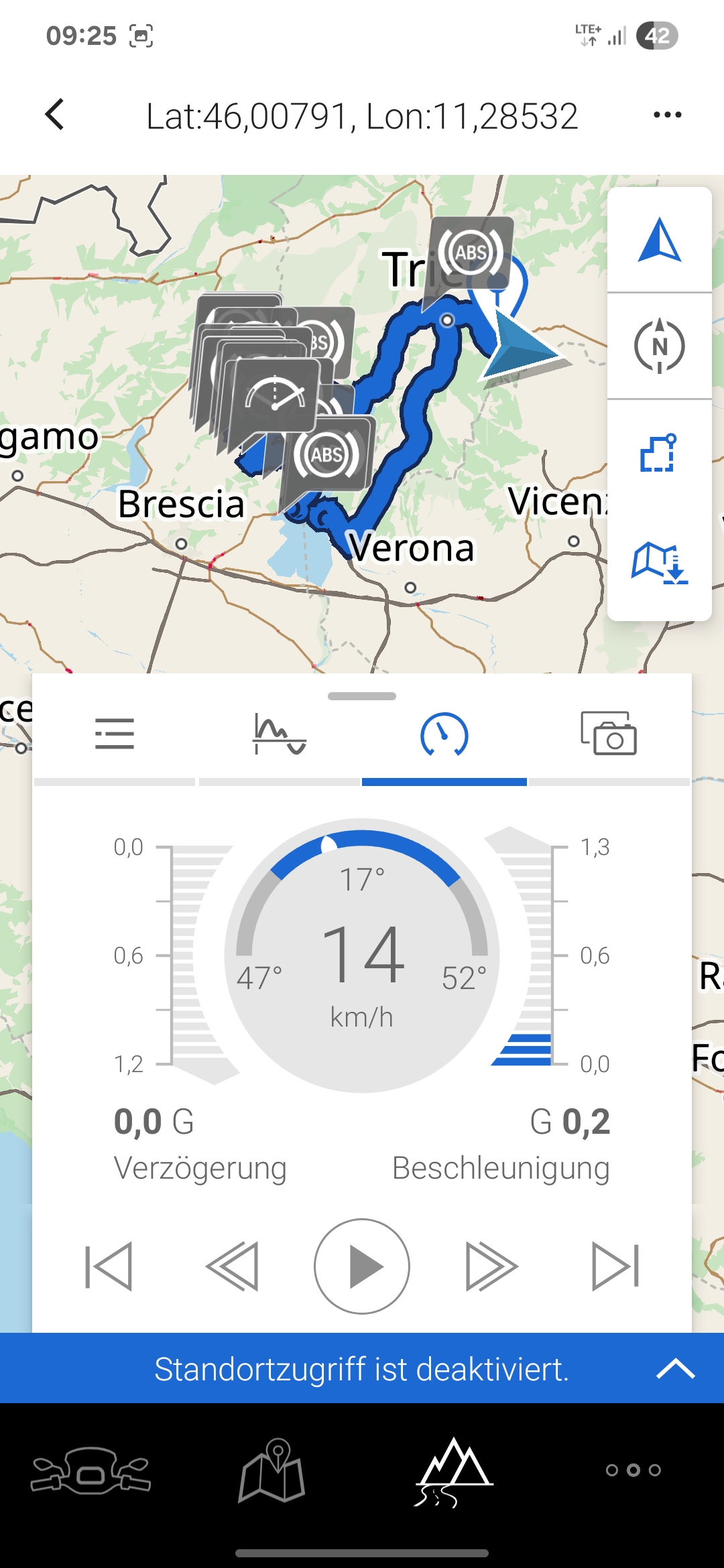
Task: Center the map on current location
Action: point(660,240)
